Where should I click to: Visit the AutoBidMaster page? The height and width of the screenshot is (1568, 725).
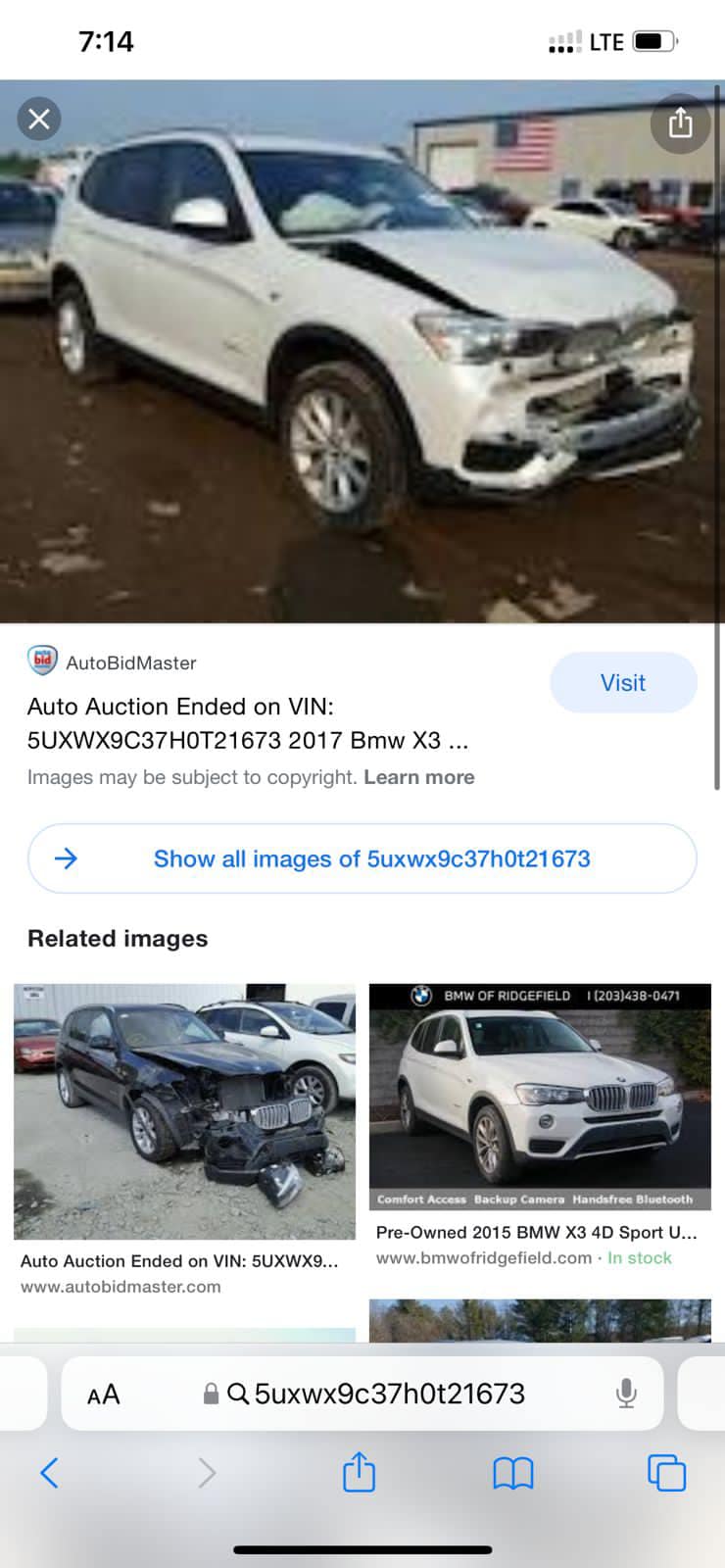[623, 683]
